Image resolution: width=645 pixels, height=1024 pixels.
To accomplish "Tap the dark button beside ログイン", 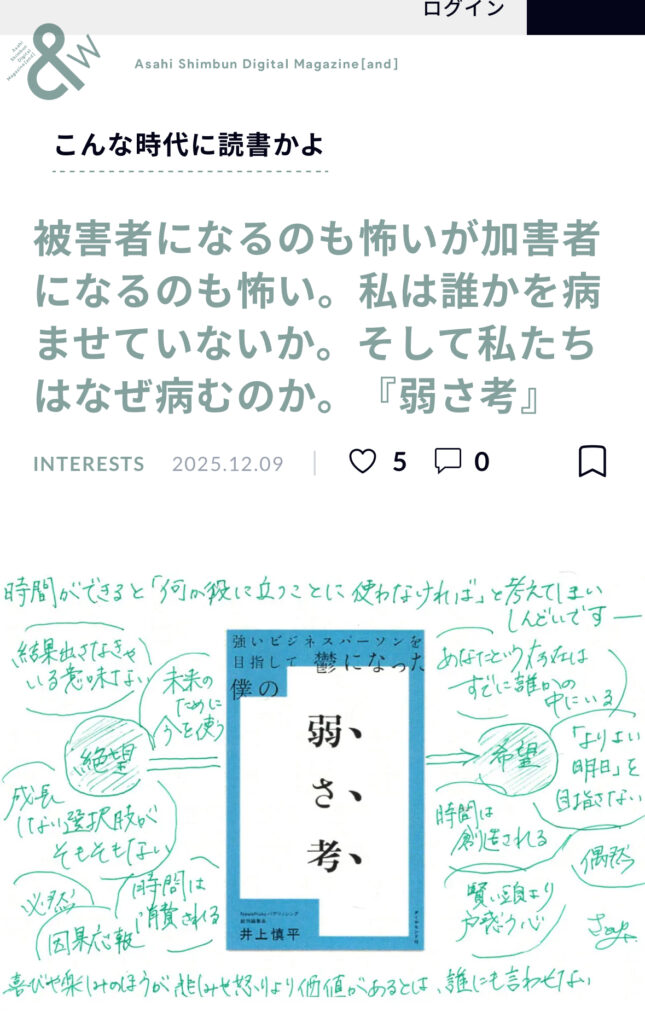I will pyautogui.click(x=585, y=14).
